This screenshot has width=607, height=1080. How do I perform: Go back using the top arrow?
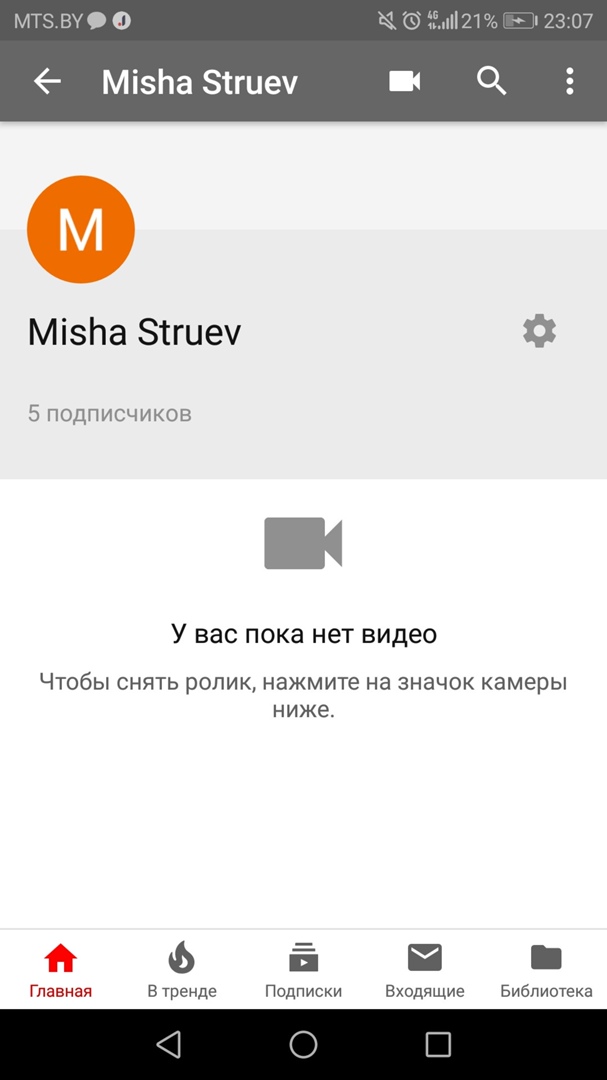pos(47,82)
